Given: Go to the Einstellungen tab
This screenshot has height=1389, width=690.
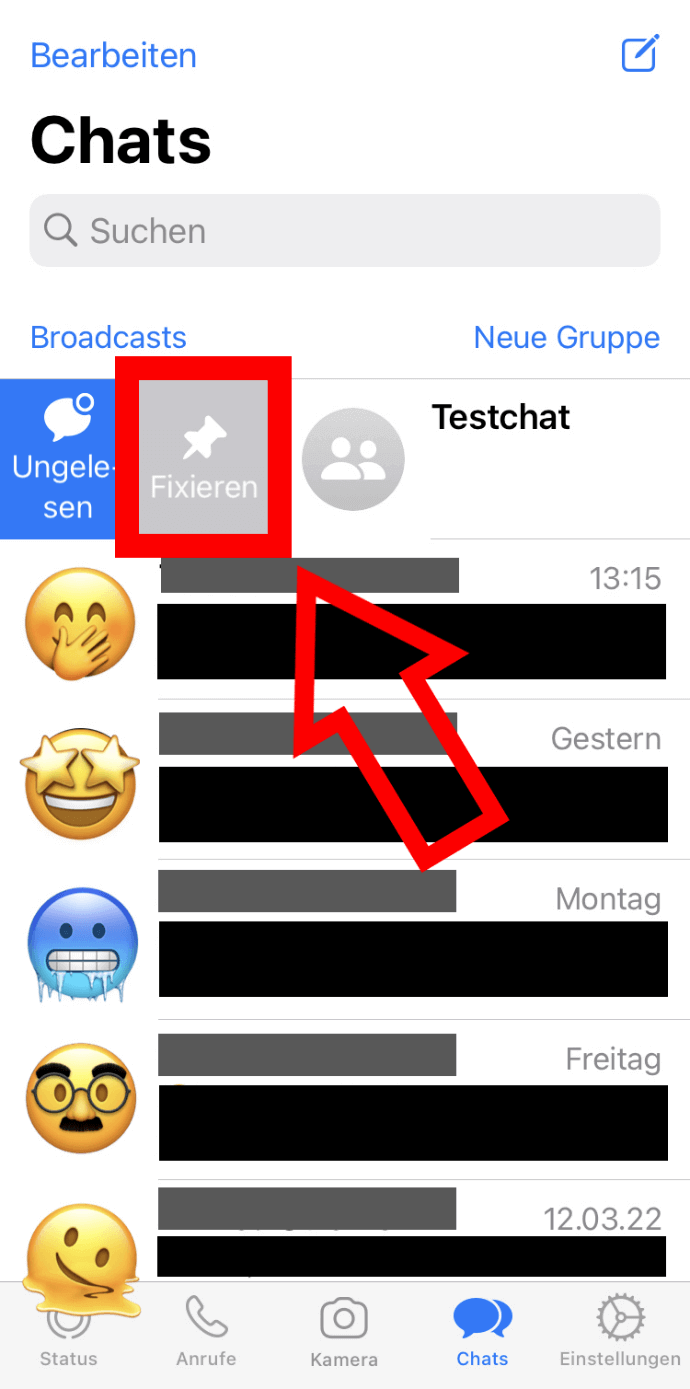Looking at the screenshot, I should [x=620, y=1334].
